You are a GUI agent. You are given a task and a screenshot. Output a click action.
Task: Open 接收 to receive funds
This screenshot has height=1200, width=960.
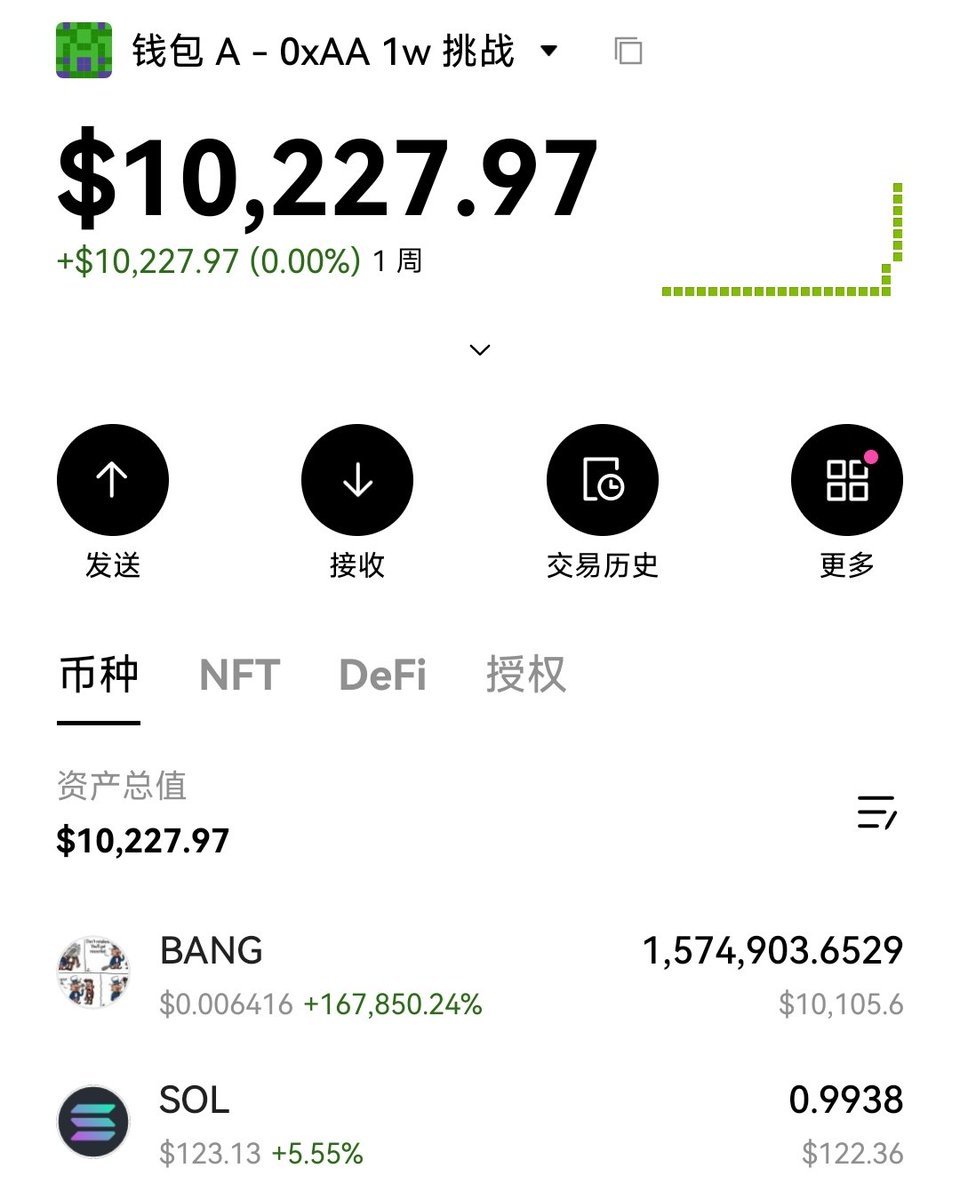357,480
